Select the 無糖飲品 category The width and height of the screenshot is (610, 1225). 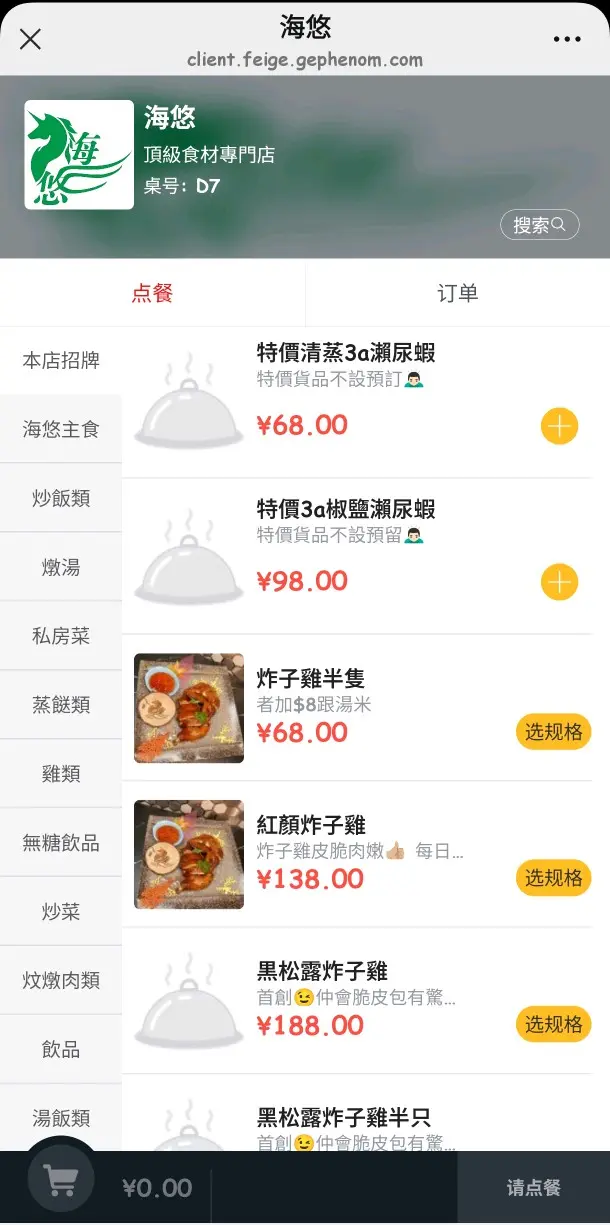click(x=61, y=843)
